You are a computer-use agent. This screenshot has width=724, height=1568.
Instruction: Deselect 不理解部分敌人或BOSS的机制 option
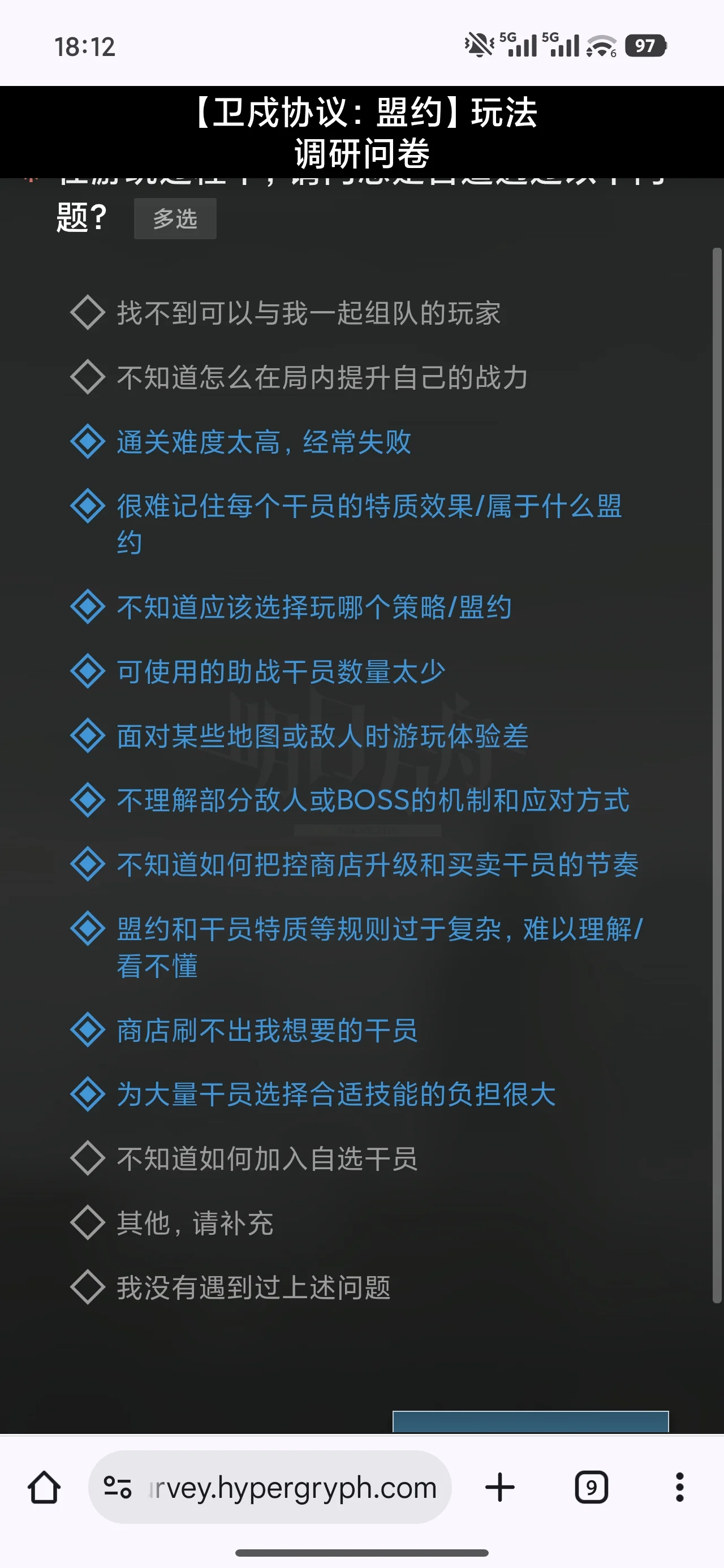pyautogui.click(x=88, y=800)
